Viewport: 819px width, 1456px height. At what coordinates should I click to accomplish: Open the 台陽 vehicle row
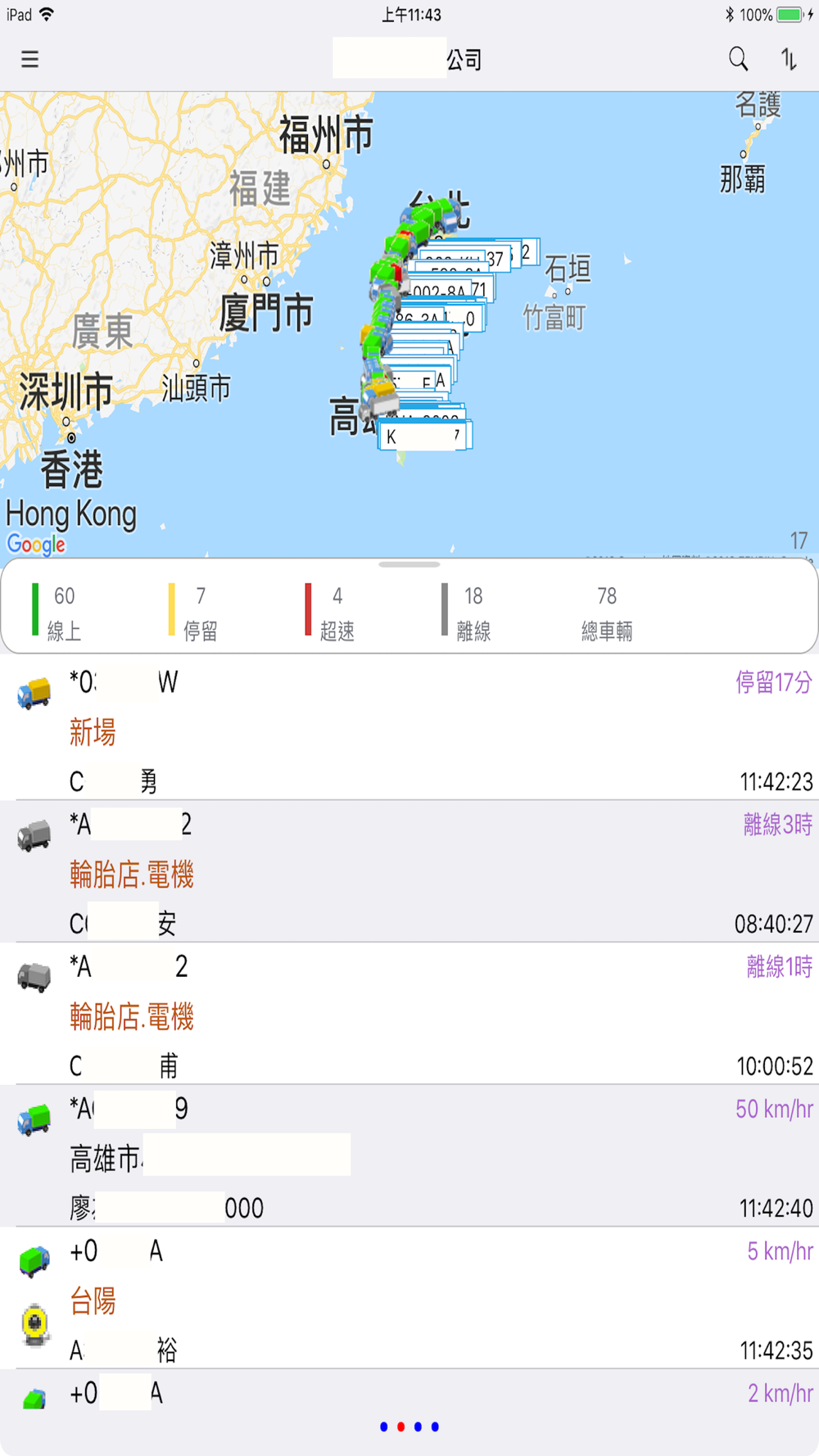(x=409, y=1298)
